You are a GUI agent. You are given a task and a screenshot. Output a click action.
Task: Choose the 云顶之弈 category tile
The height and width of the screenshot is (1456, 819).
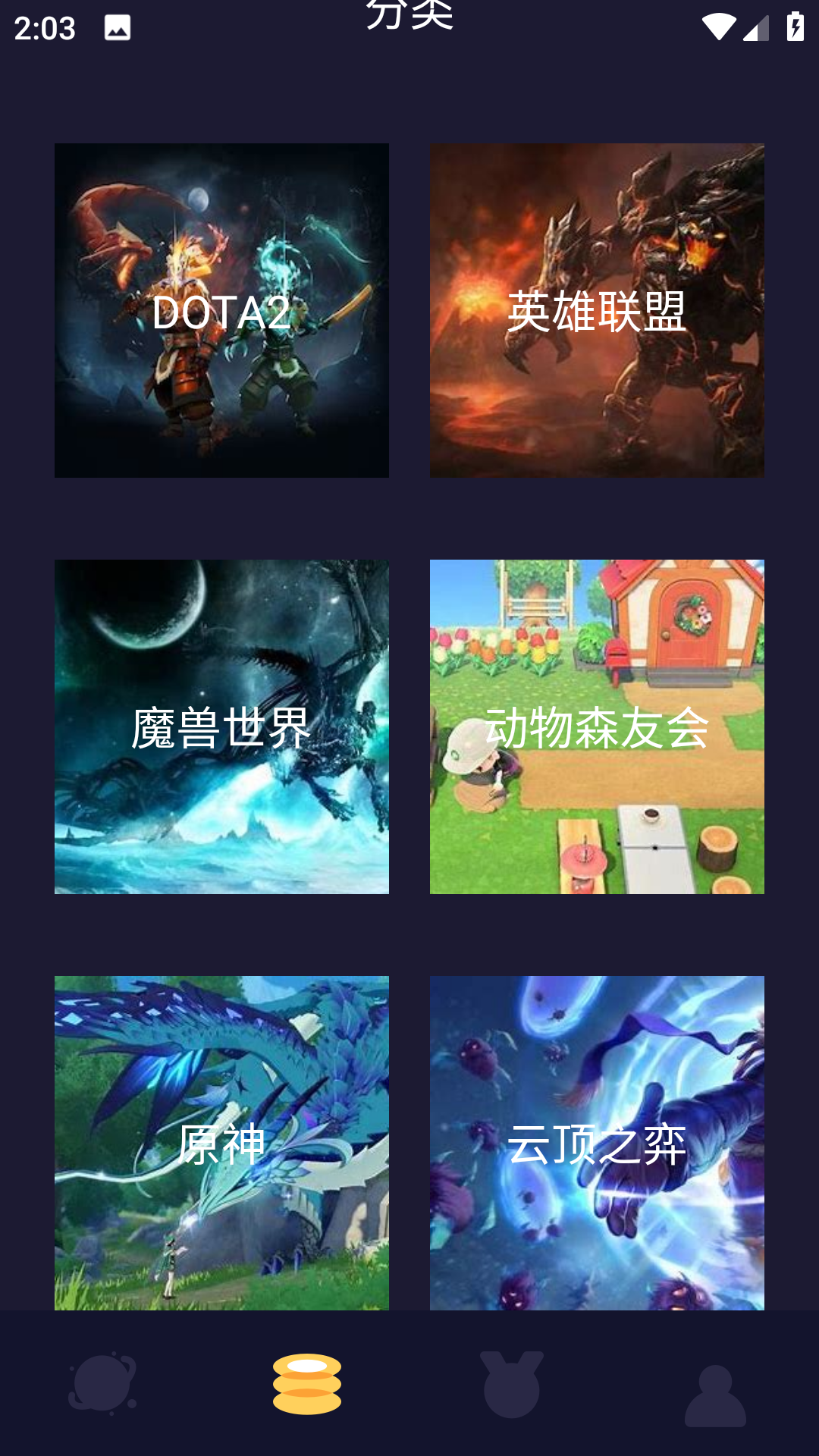tap(597, 1142)
